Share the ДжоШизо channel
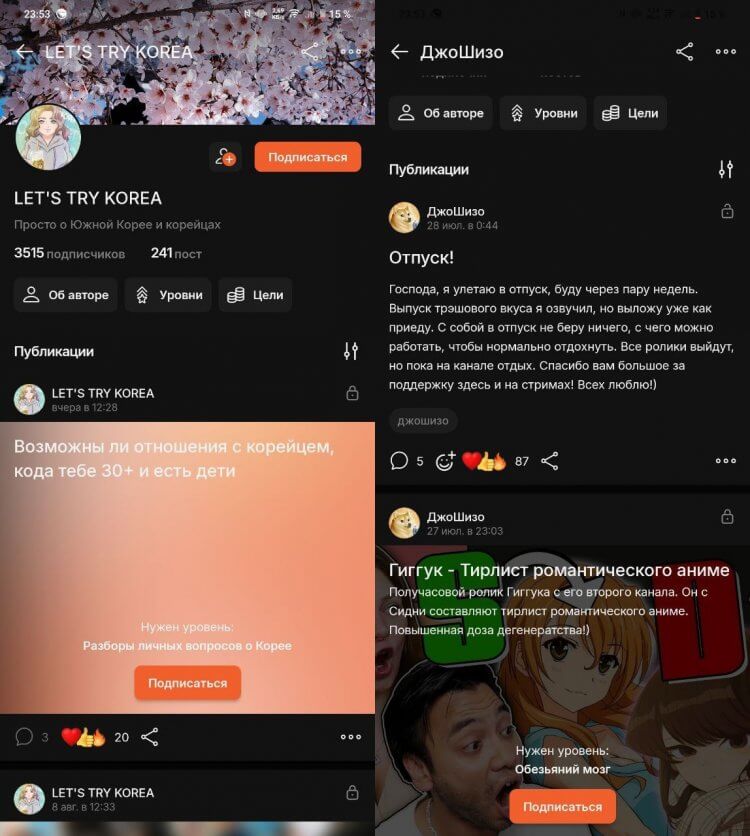Image resolution: width=750 pixels, height=836 pixels. tap(684, 52)
